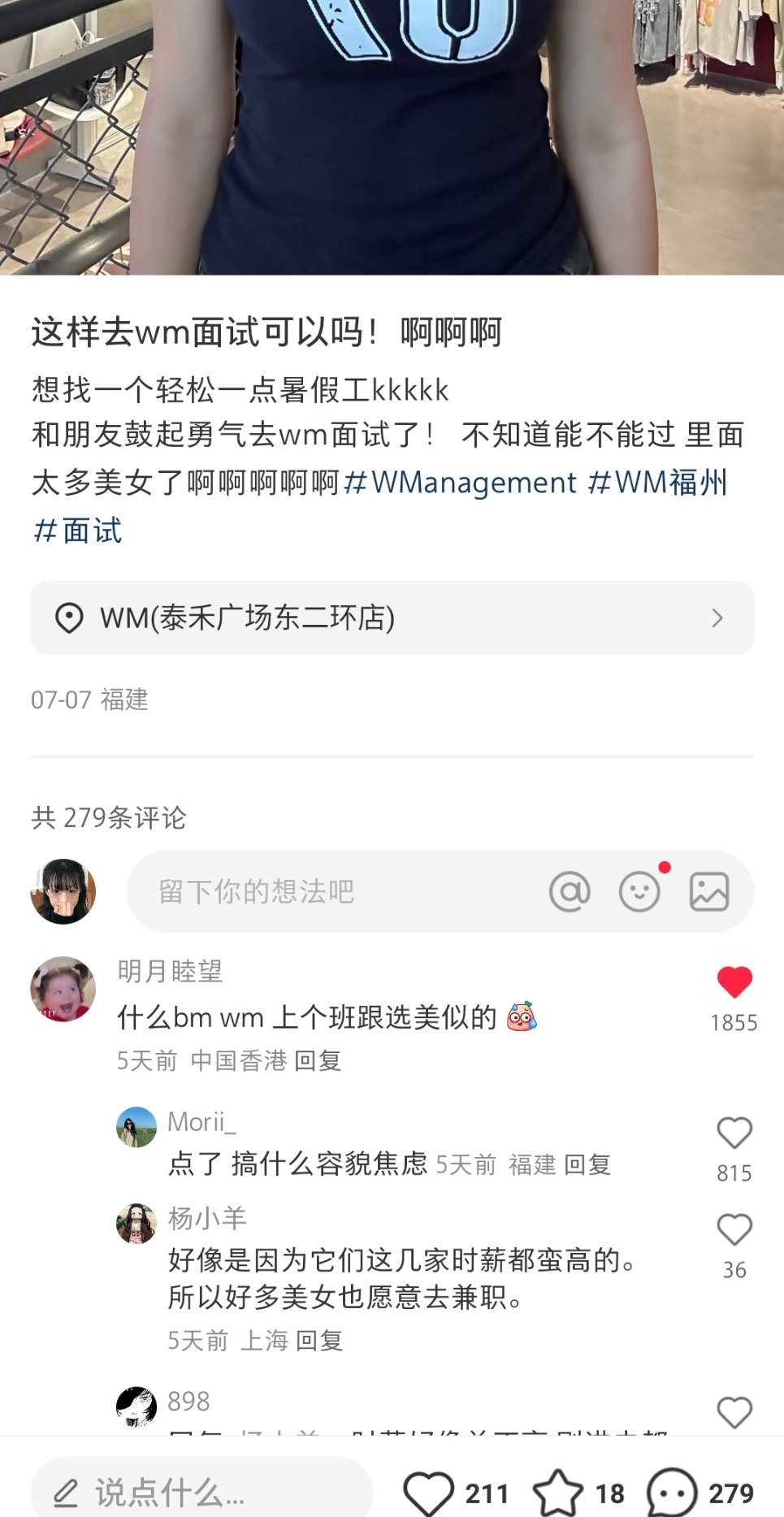The width and height of the screenshot is (784, 1517).
Task: Reply to 明月睦望's comment
Action: [x=318, y=1060]
